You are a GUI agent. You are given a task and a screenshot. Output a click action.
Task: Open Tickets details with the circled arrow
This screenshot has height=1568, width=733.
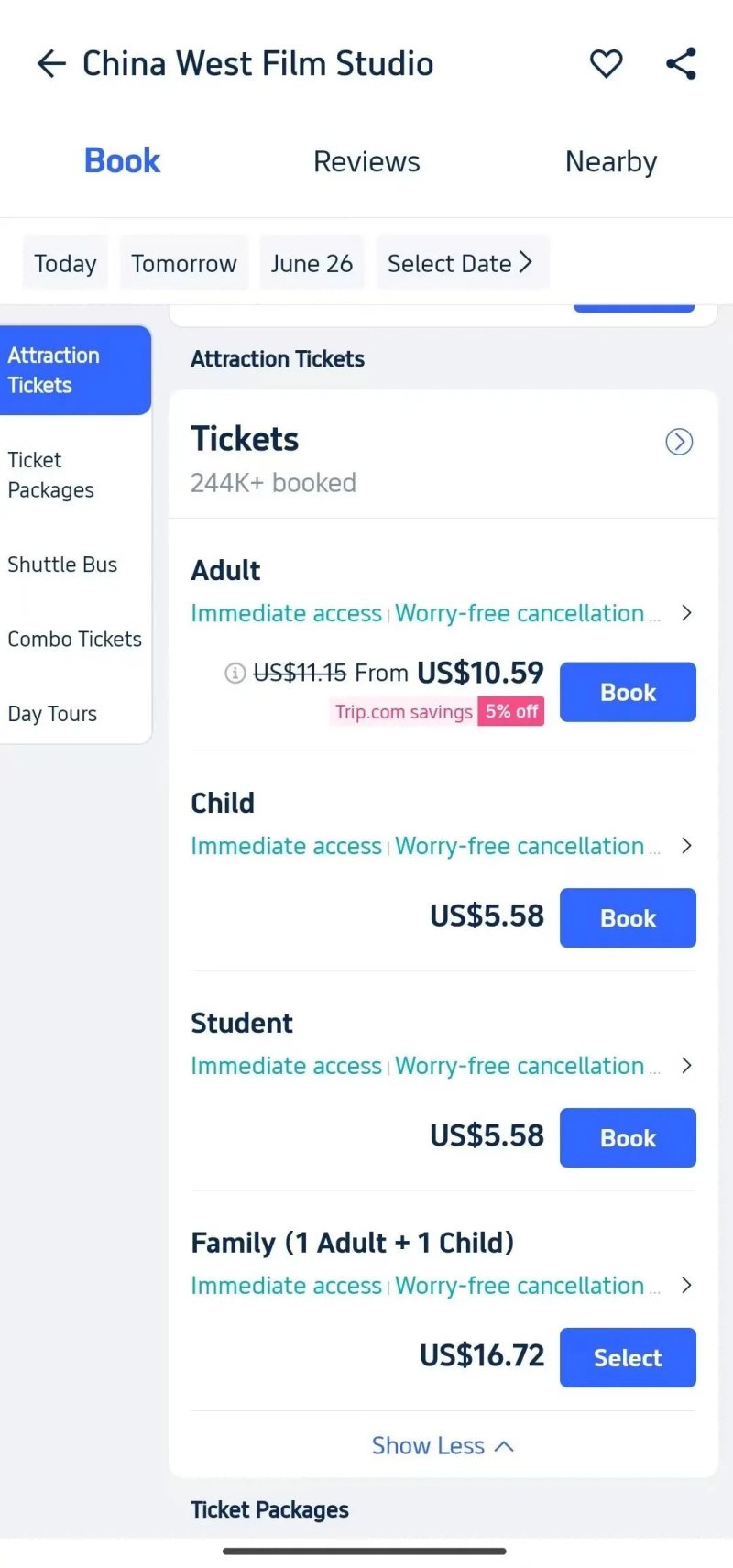(x=679, y=442)
